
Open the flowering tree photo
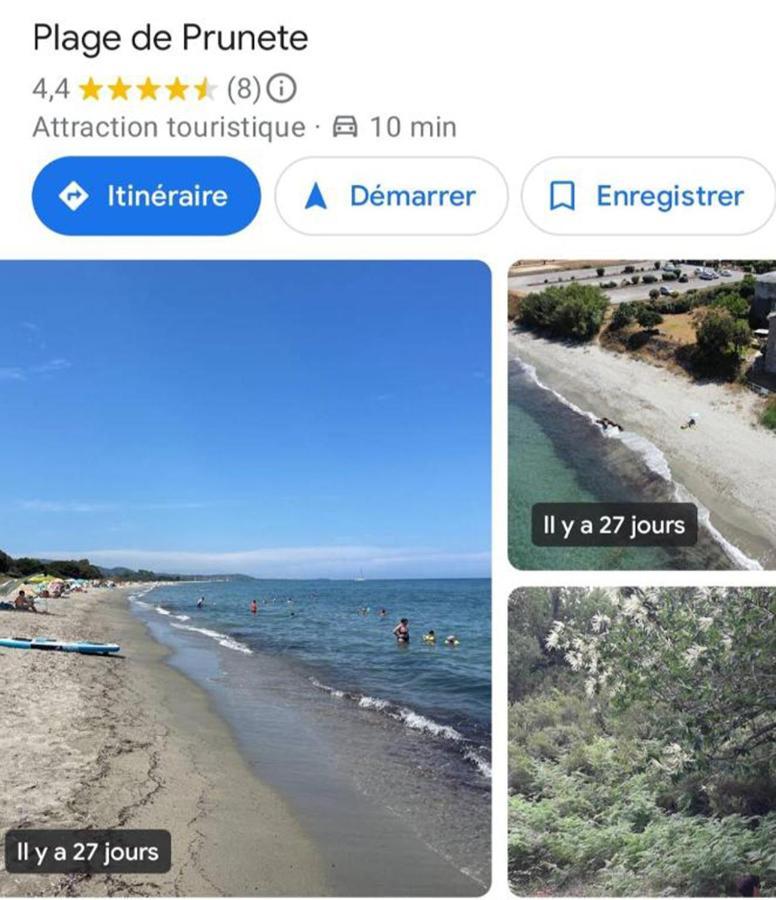pos(641,740)
